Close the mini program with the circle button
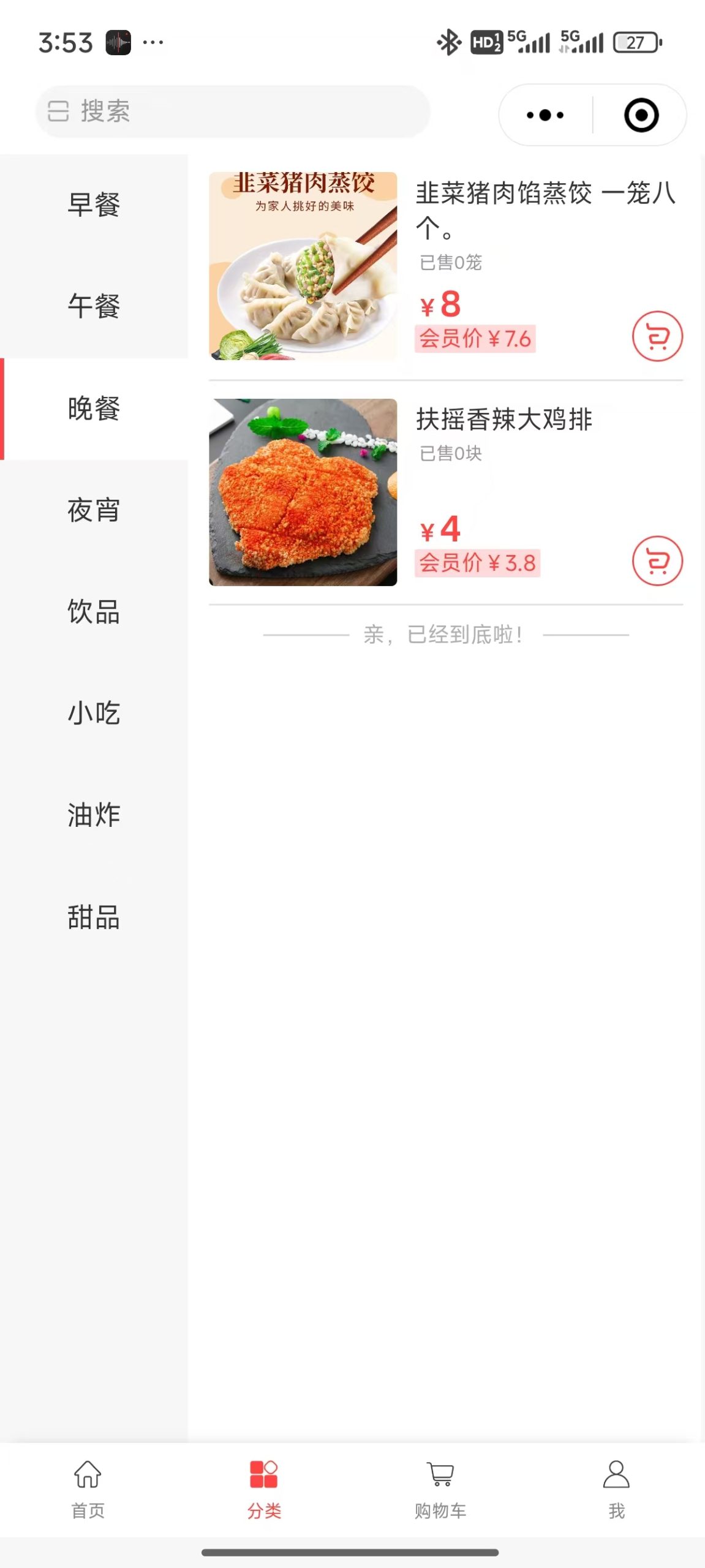 point(641,115)
